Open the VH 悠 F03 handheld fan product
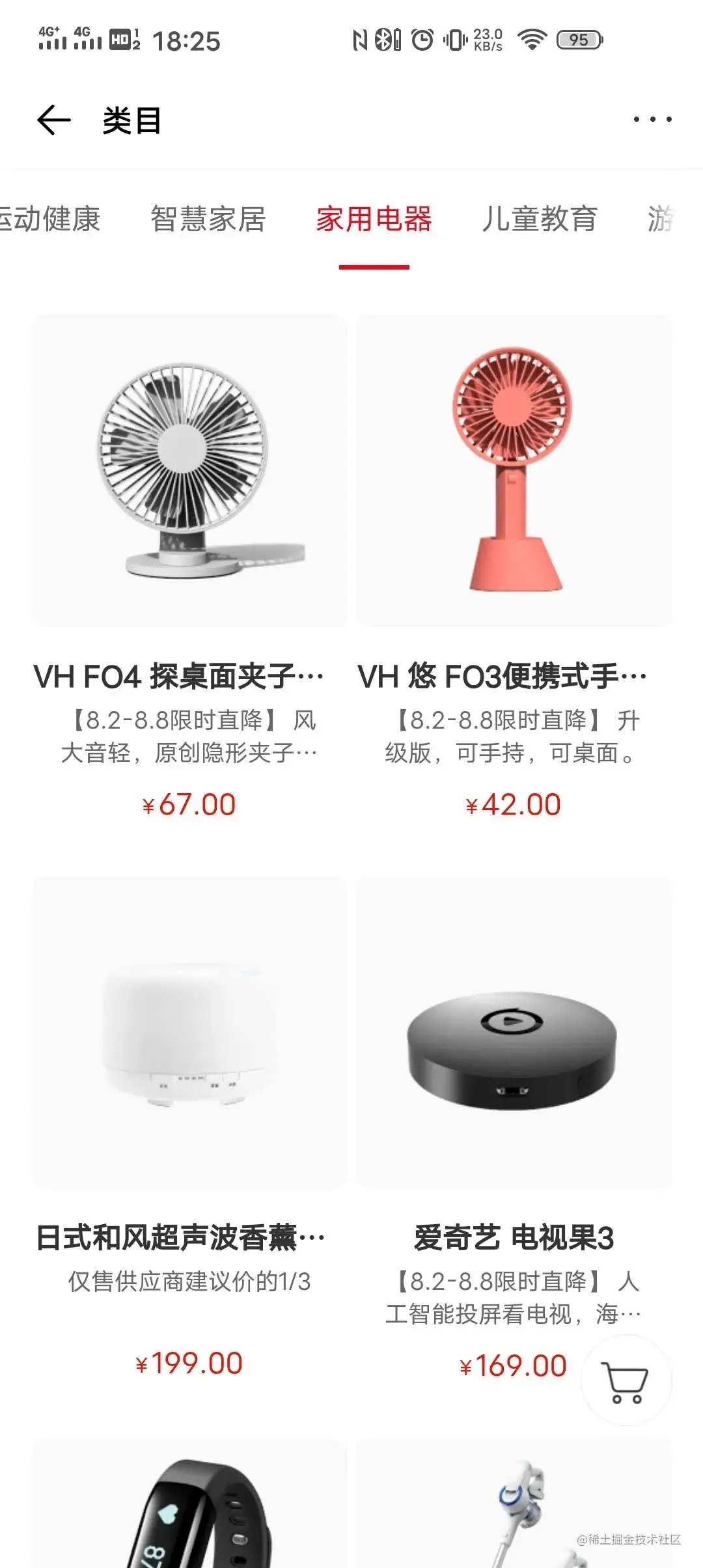Viewport: 703px width, 1568px height. click(514, 471)
